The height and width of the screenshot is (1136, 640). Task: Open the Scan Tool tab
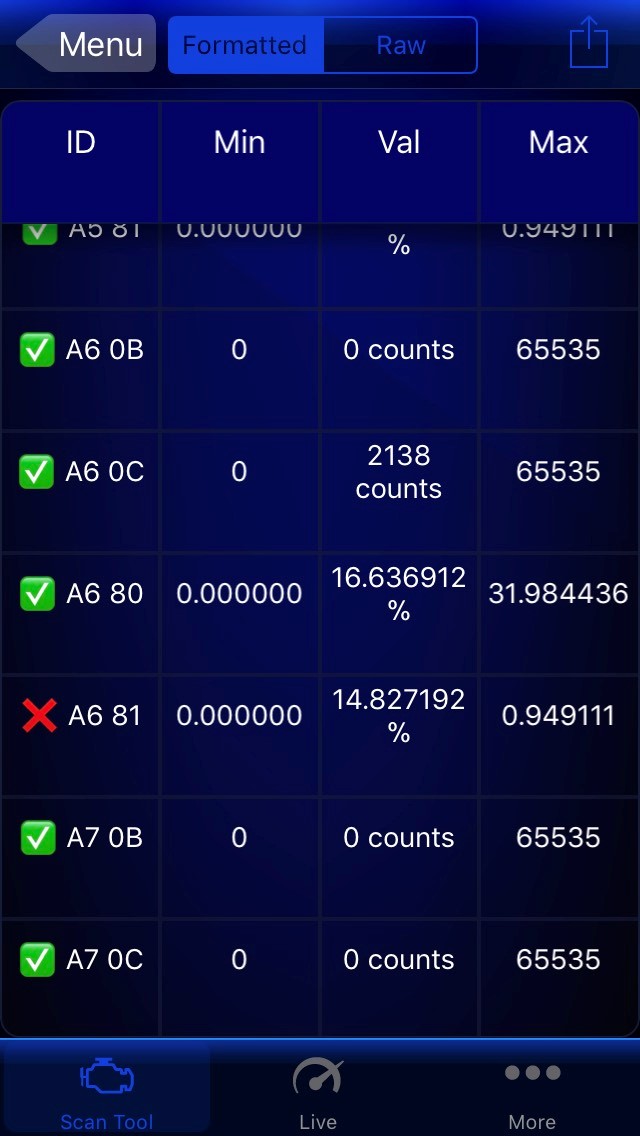[x=107, y=1092]
